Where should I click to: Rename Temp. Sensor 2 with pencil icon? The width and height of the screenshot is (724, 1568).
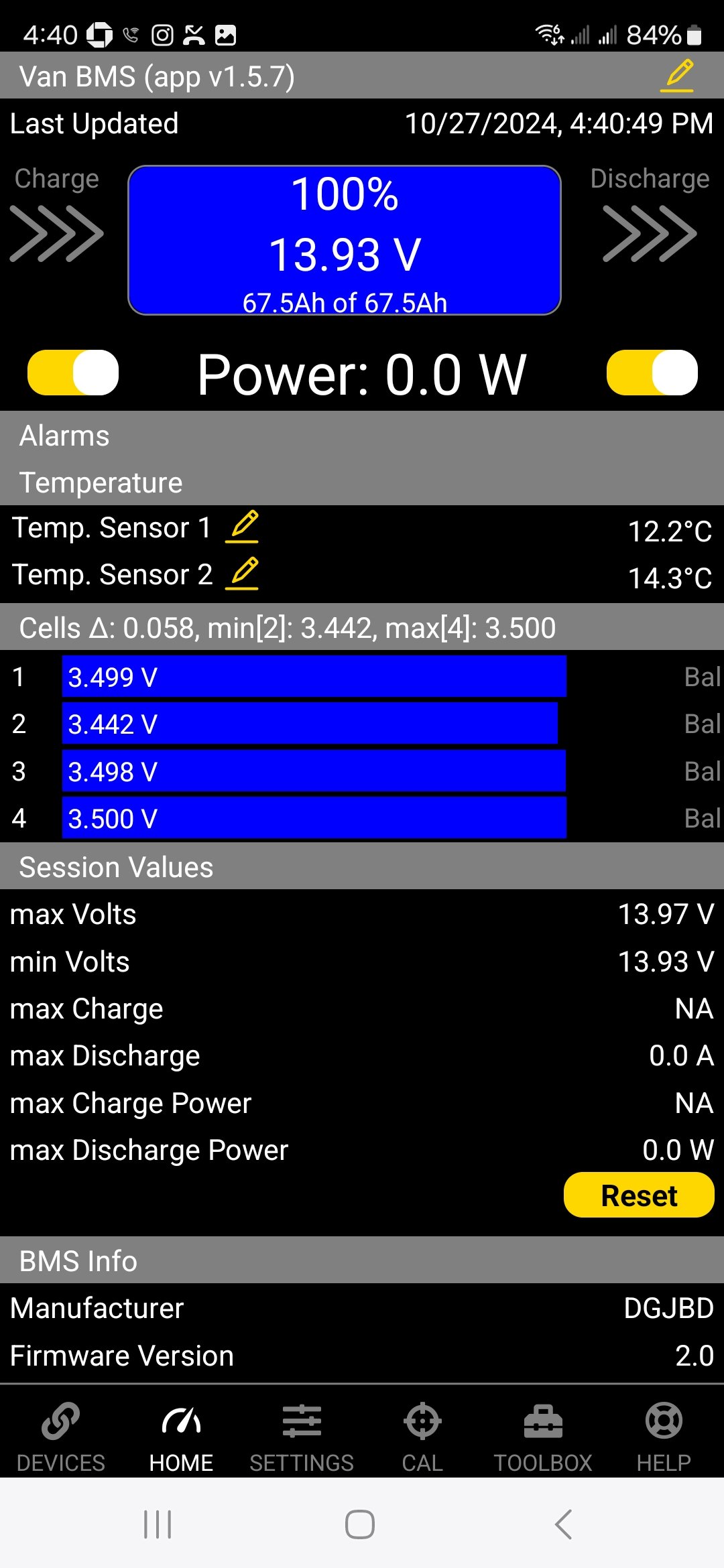(x=242, y=574)
